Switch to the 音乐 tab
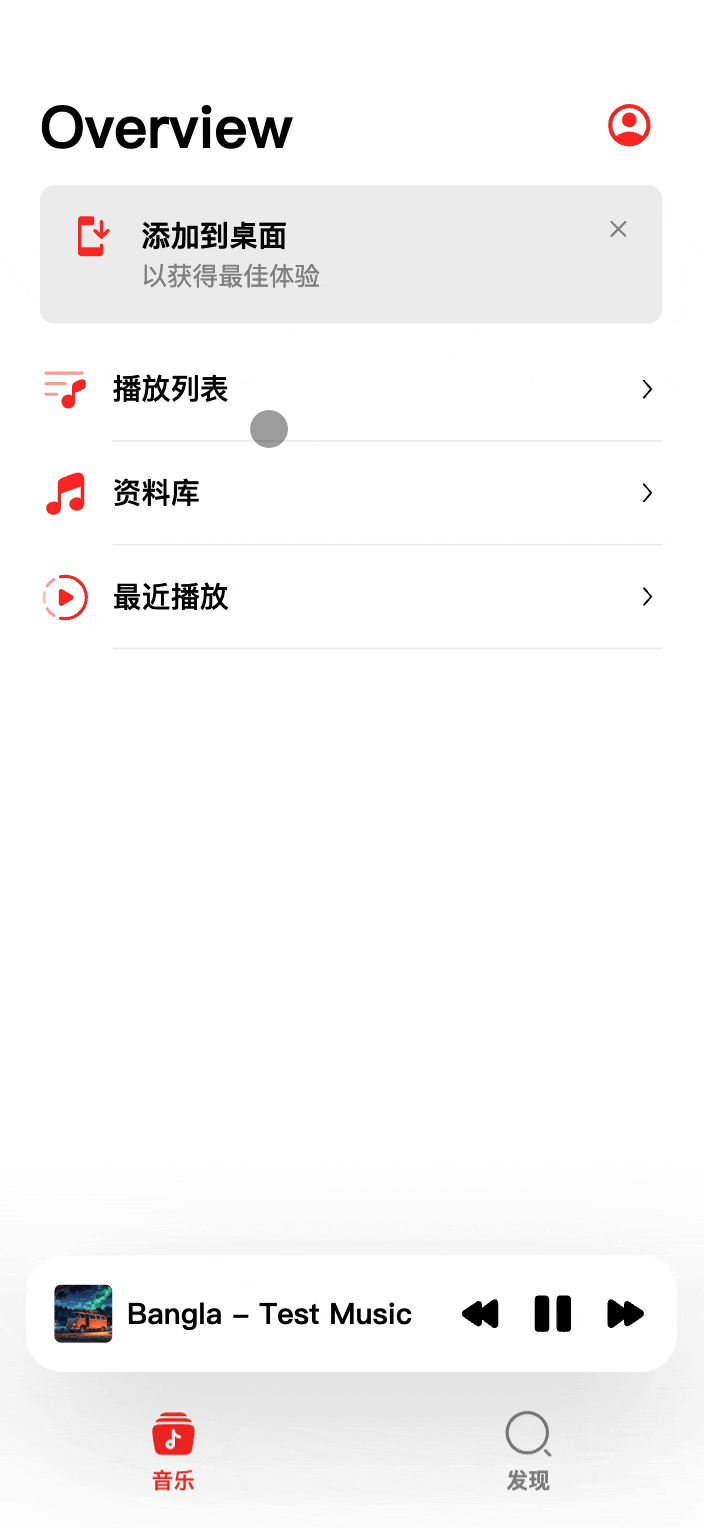 tap(173, 1451)
